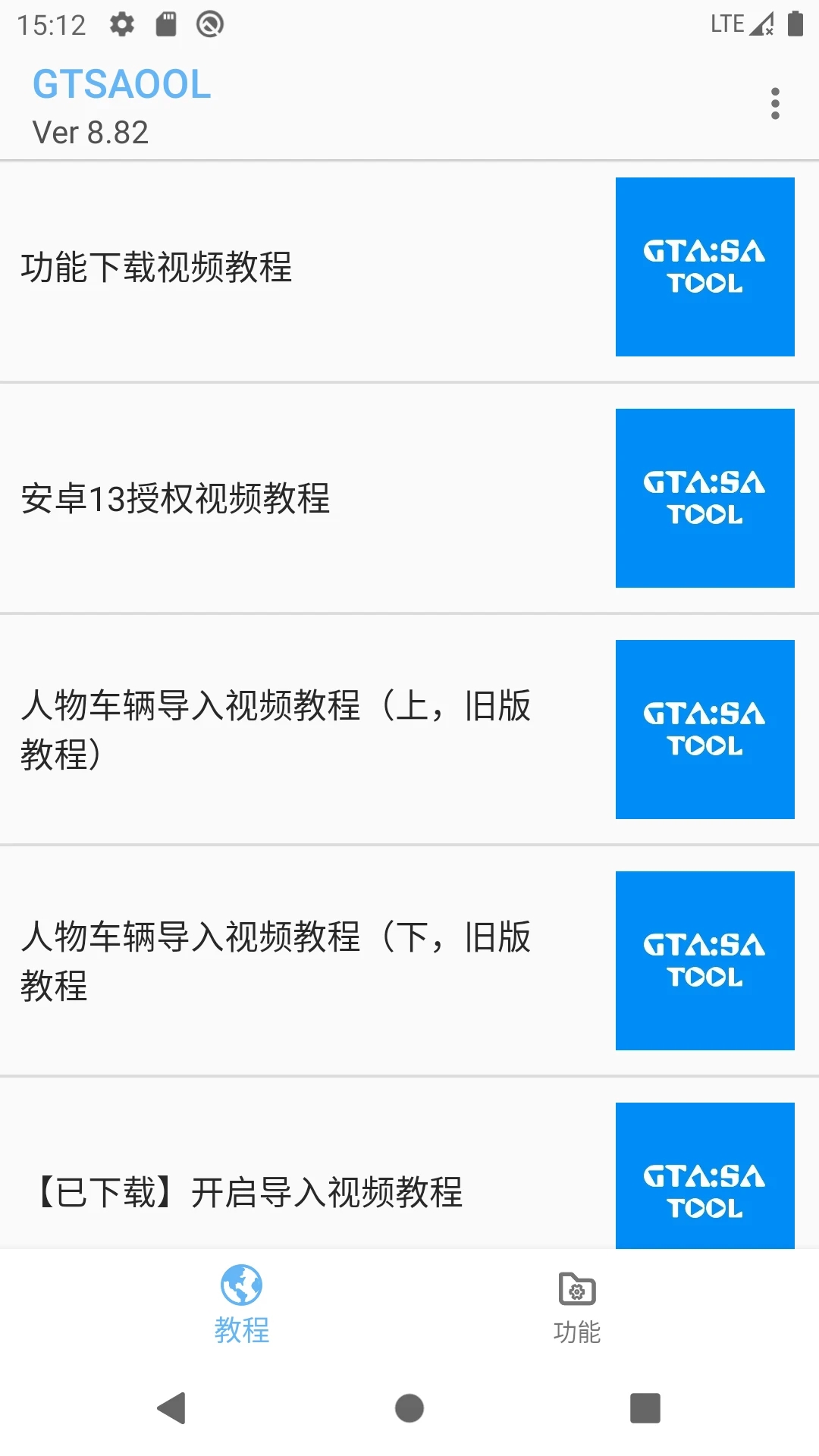Open 人物车辆导入视频教程（下，旧版教程）
The height and width of the screenshot is (1456, 819).
tap(303, 961)
